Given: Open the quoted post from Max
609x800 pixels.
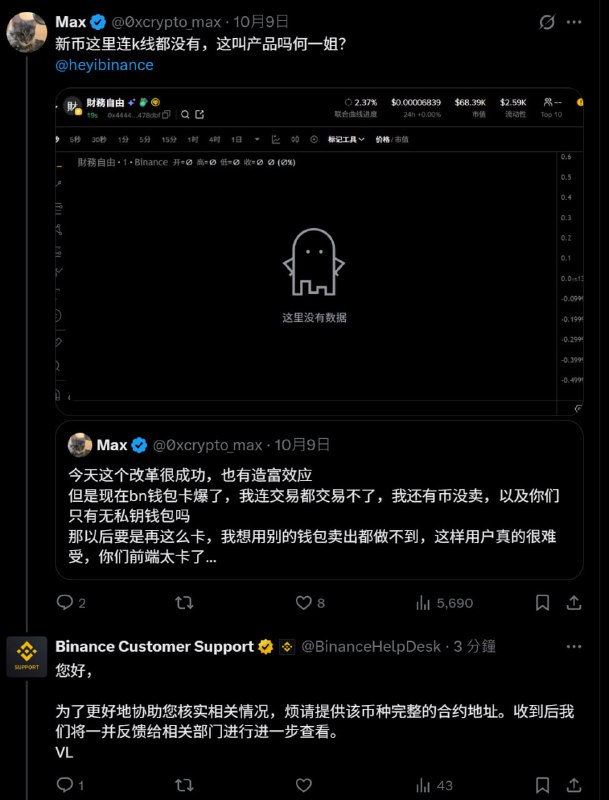Looking at the screenshot, I should point(319,500).
